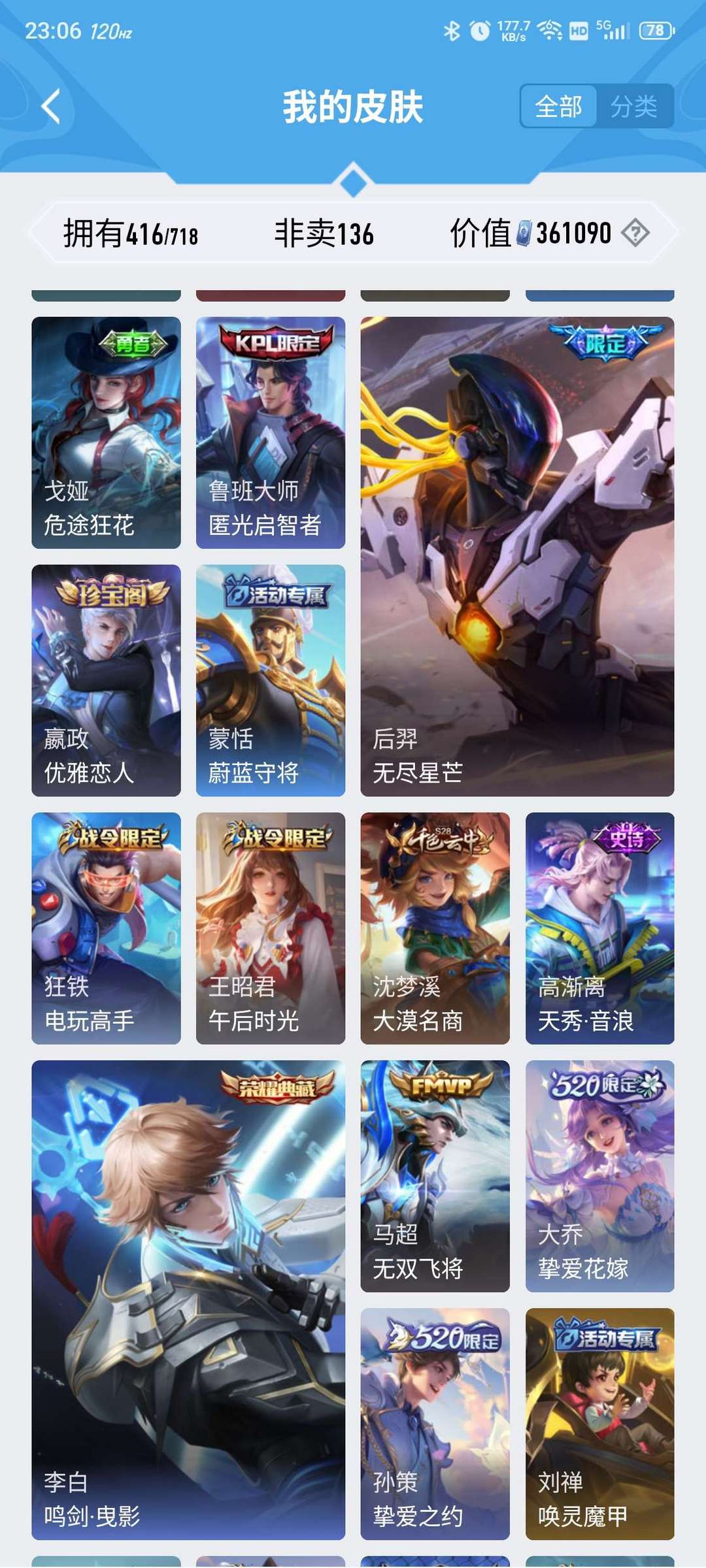
Task: View the 后羿 无尽星芒 skin
Action: point(517,557)
